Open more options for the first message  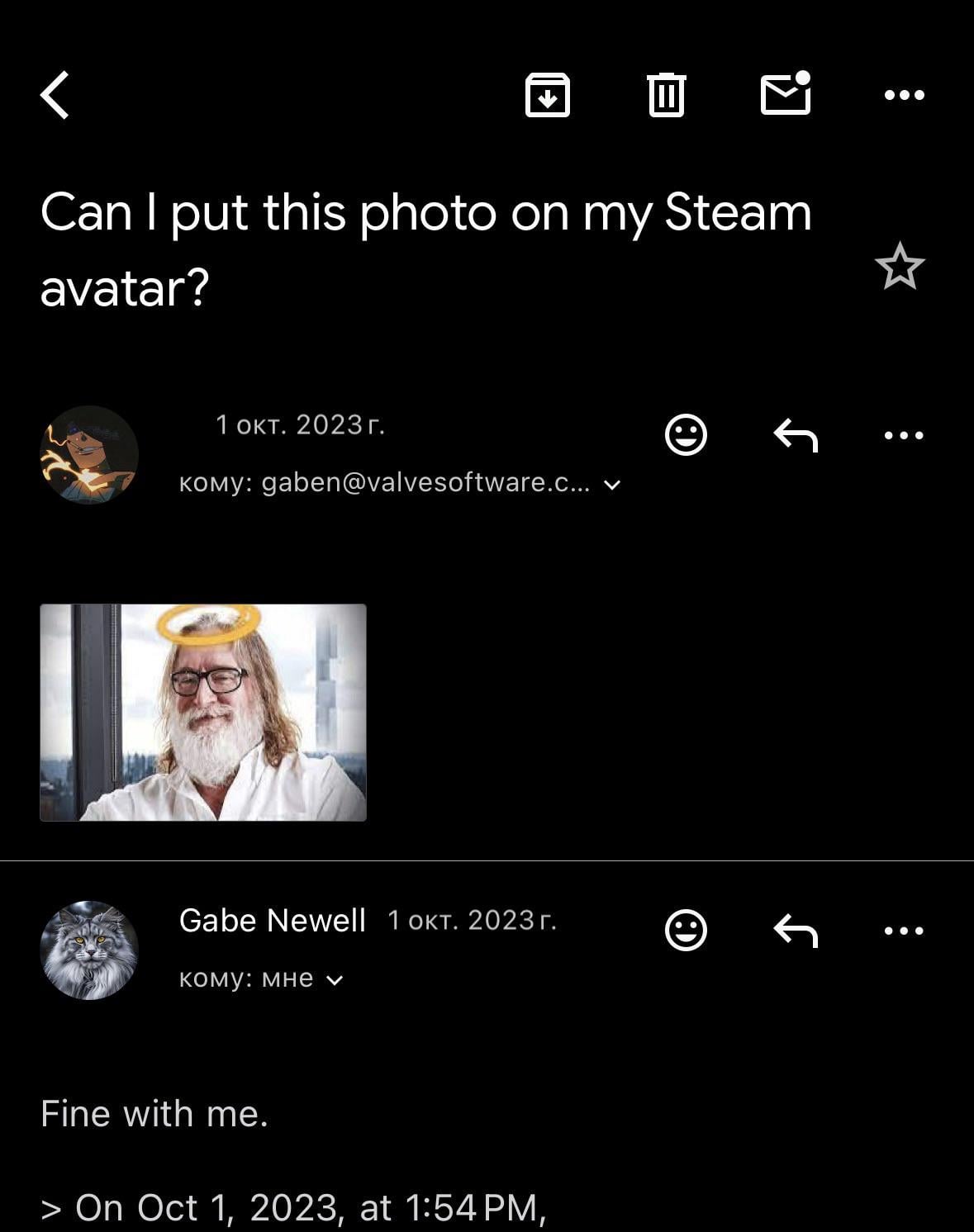click(x=904, y=434)
